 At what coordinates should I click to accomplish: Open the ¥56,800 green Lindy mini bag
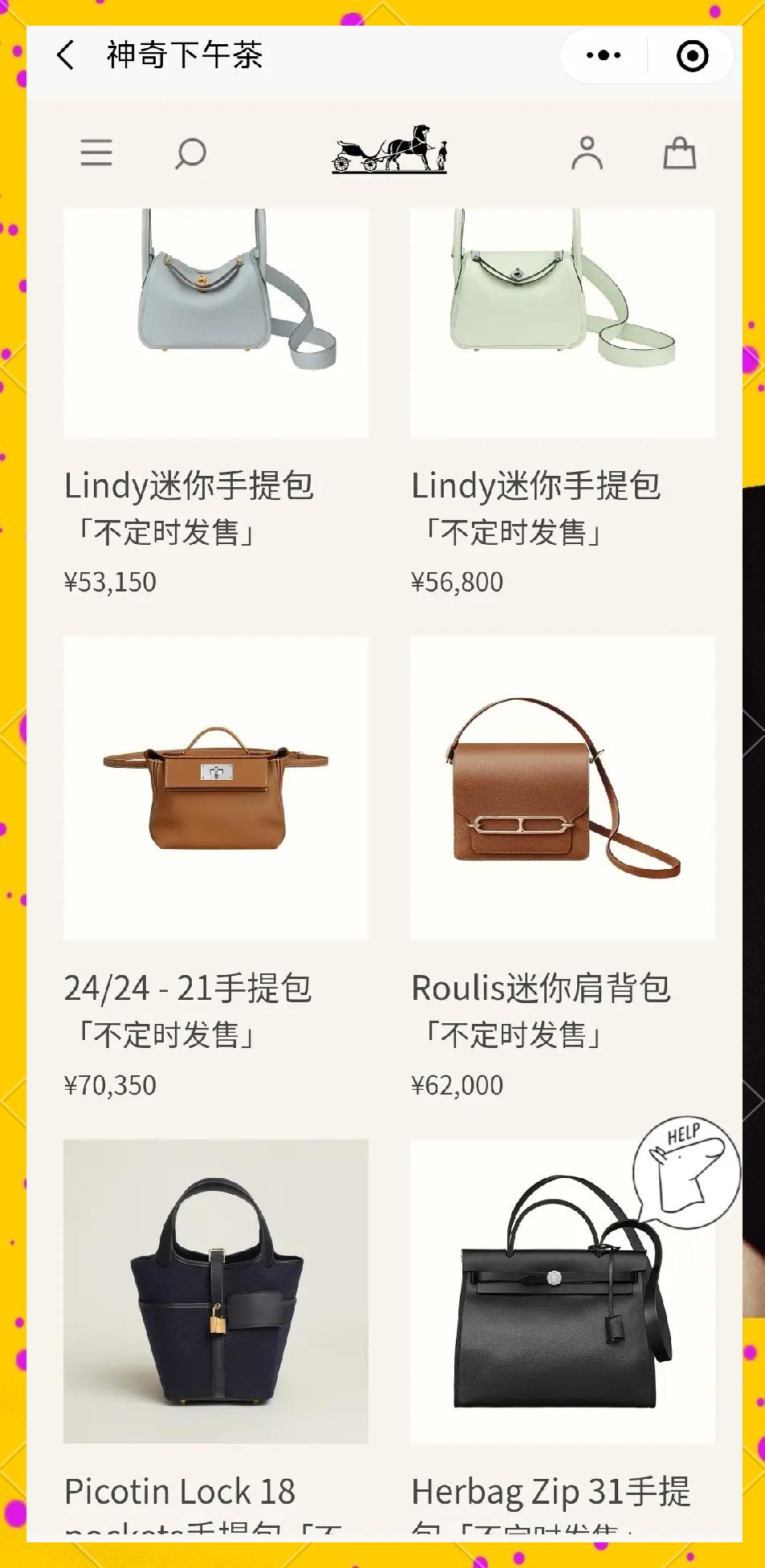tap(563, 323)
